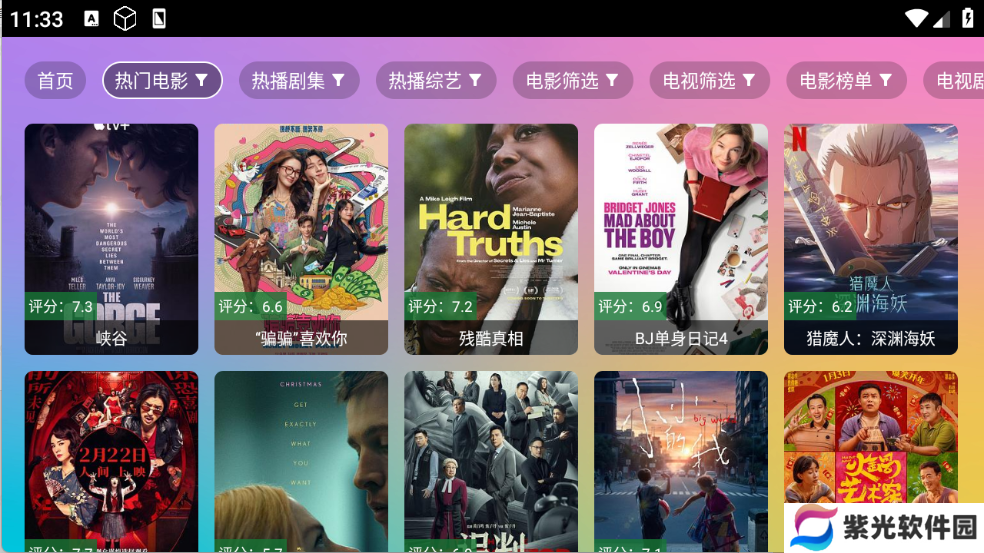Switch to the 首页 tab
The height and width of the screenshot is (553, 984).
pos(55,81)
